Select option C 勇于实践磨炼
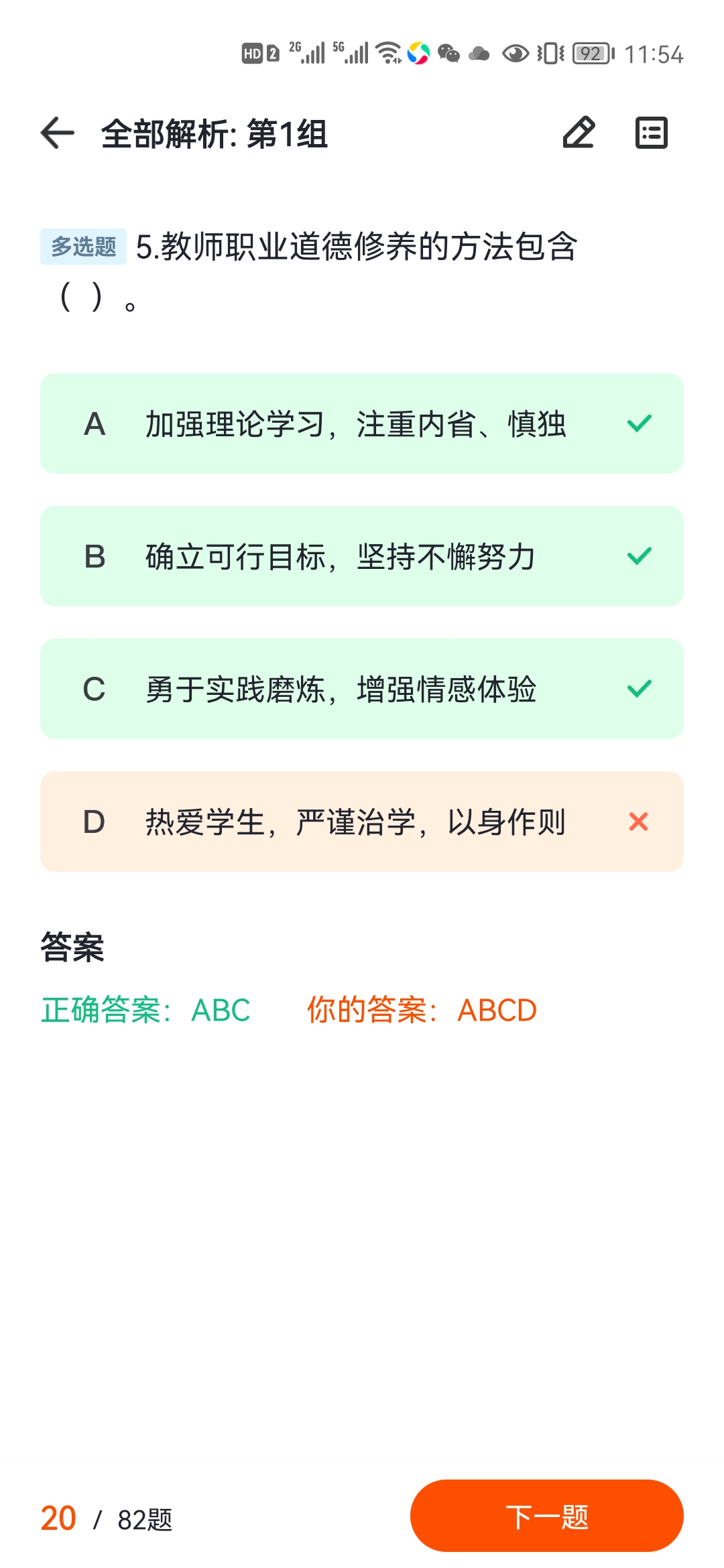724x1568 pixels. [362, 689]
